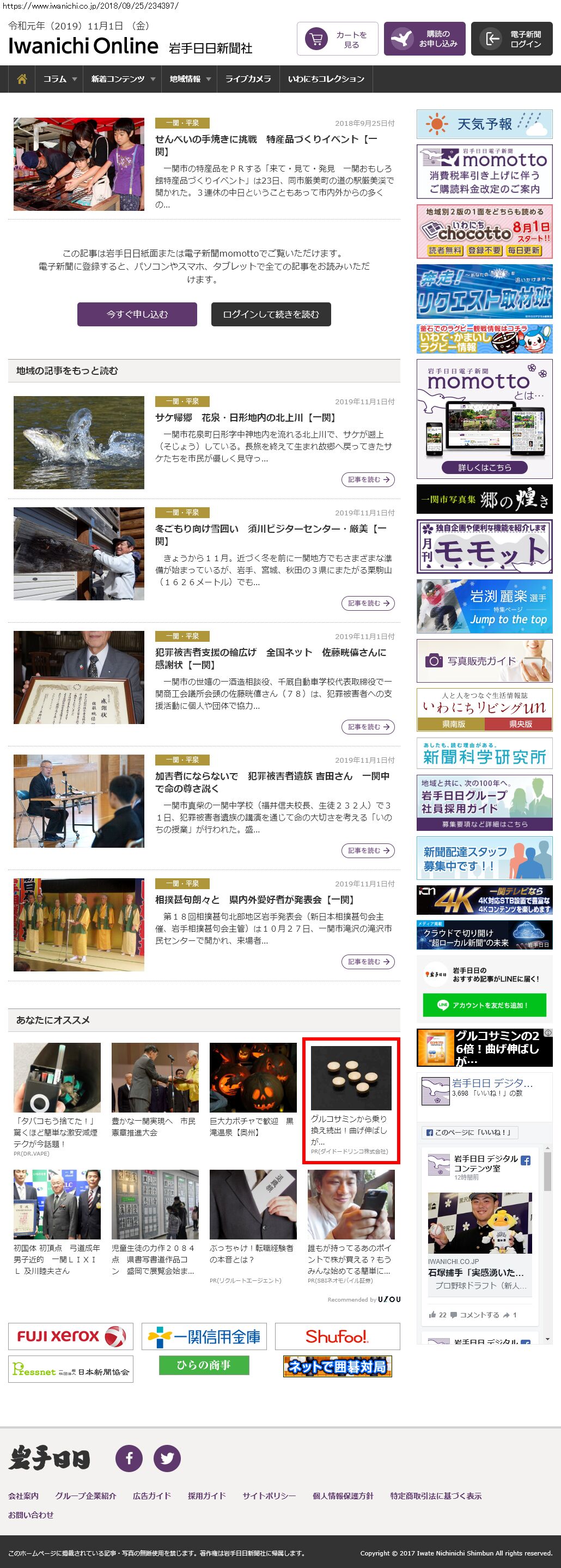Open the 天気予報 weather banner
The width and height of the screenshot is (561, 1568).
pos(484,124)
